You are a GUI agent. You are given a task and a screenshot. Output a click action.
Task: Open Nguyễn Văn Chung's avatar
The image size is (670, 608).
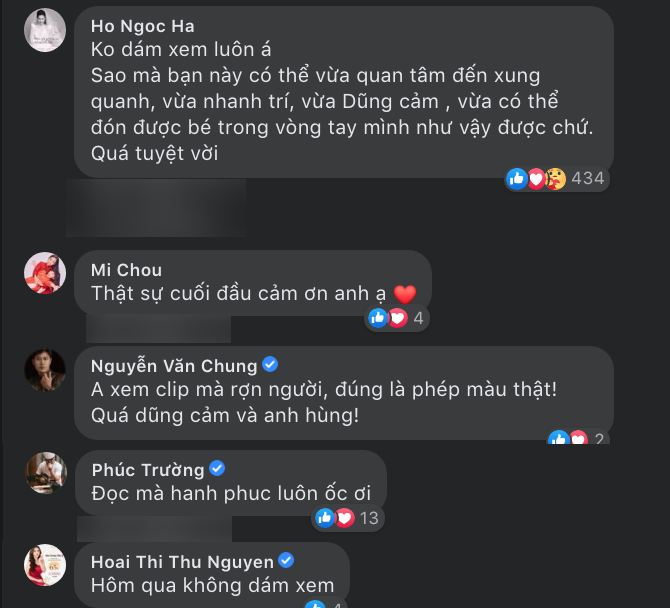(x=45, y=370)
